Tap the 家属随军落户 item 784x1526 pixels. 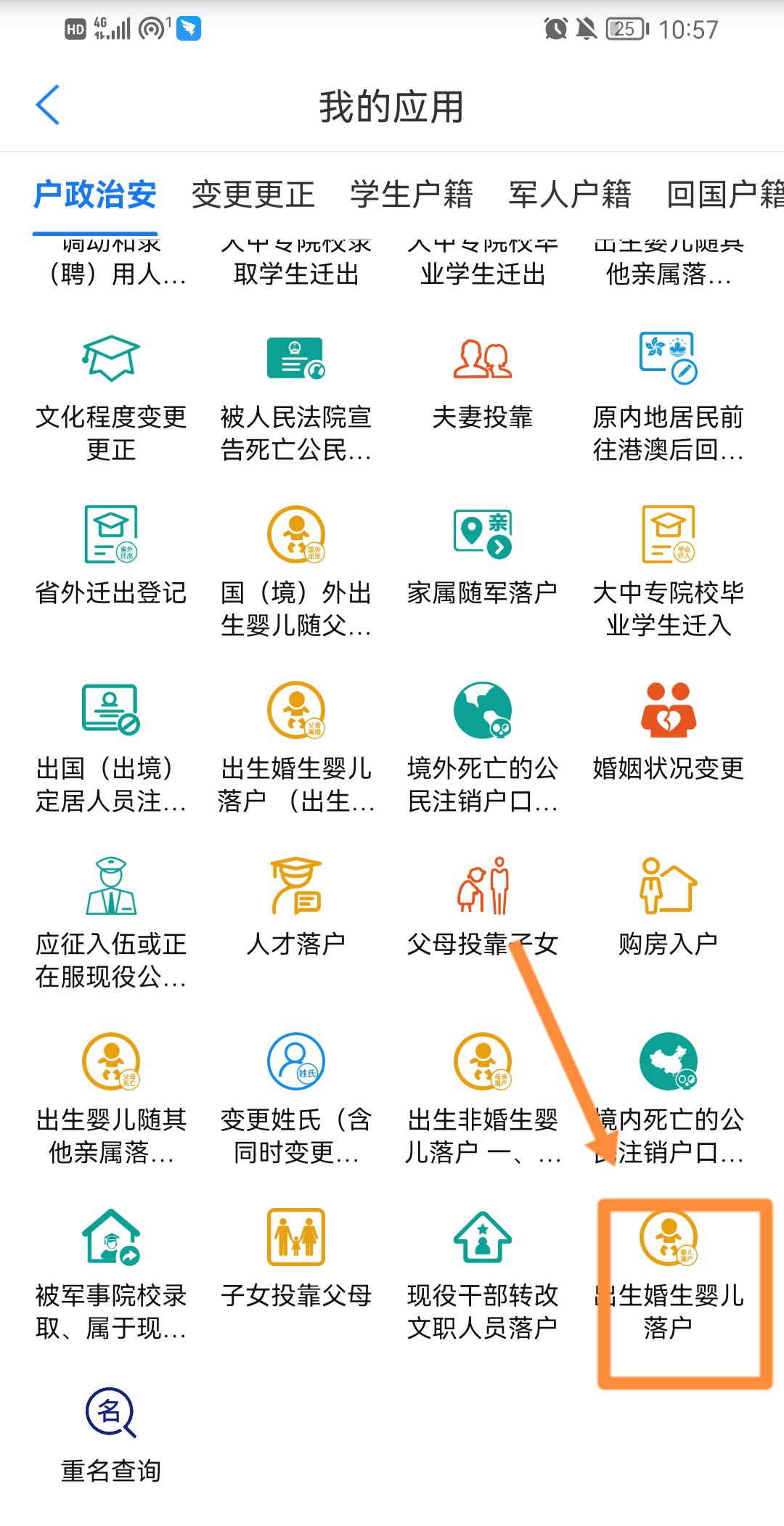tap(482, 555)
